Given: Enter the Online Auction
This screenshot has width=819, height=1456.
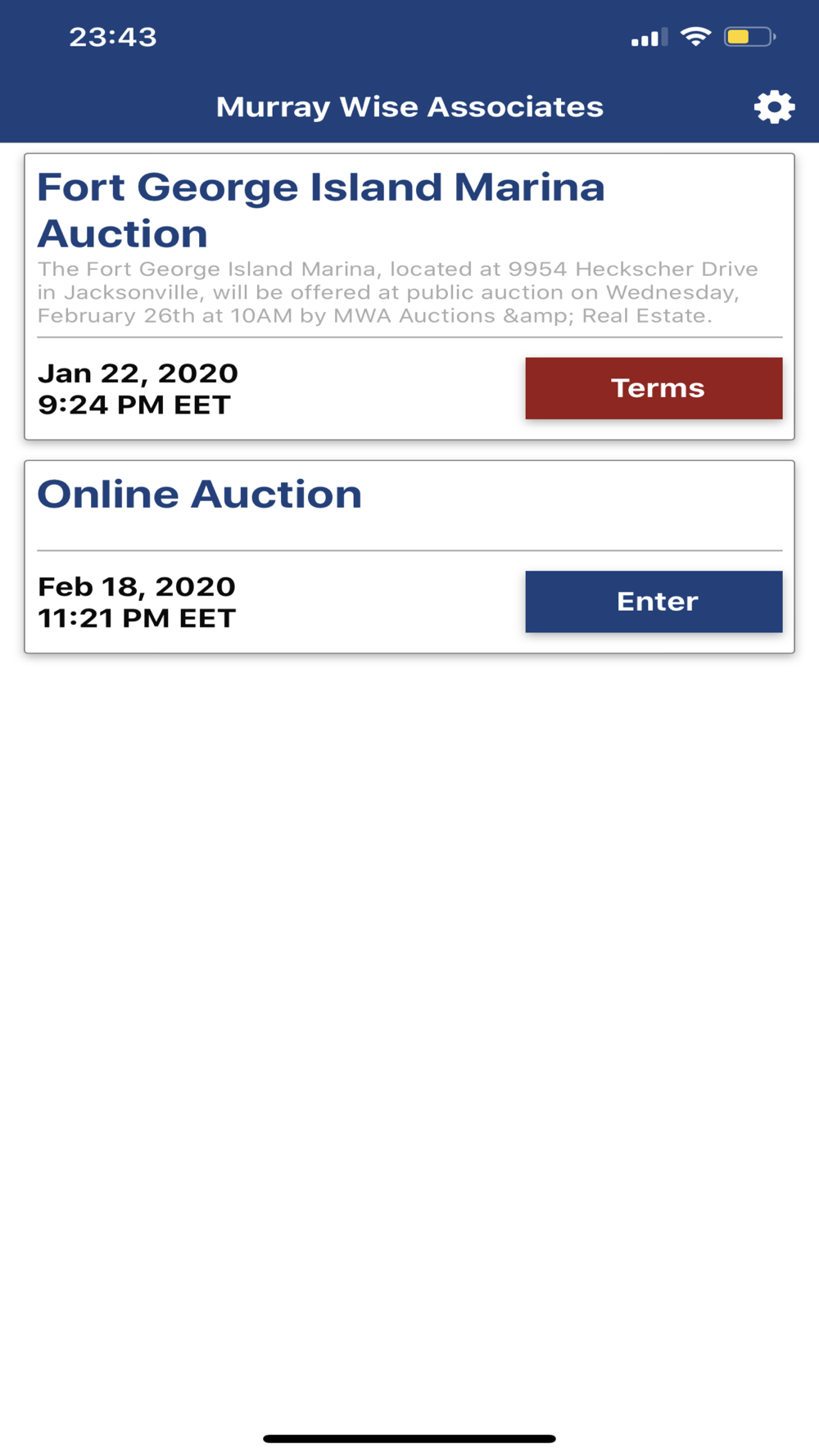Looking at the screenshot, I should (x=654, y=601).
